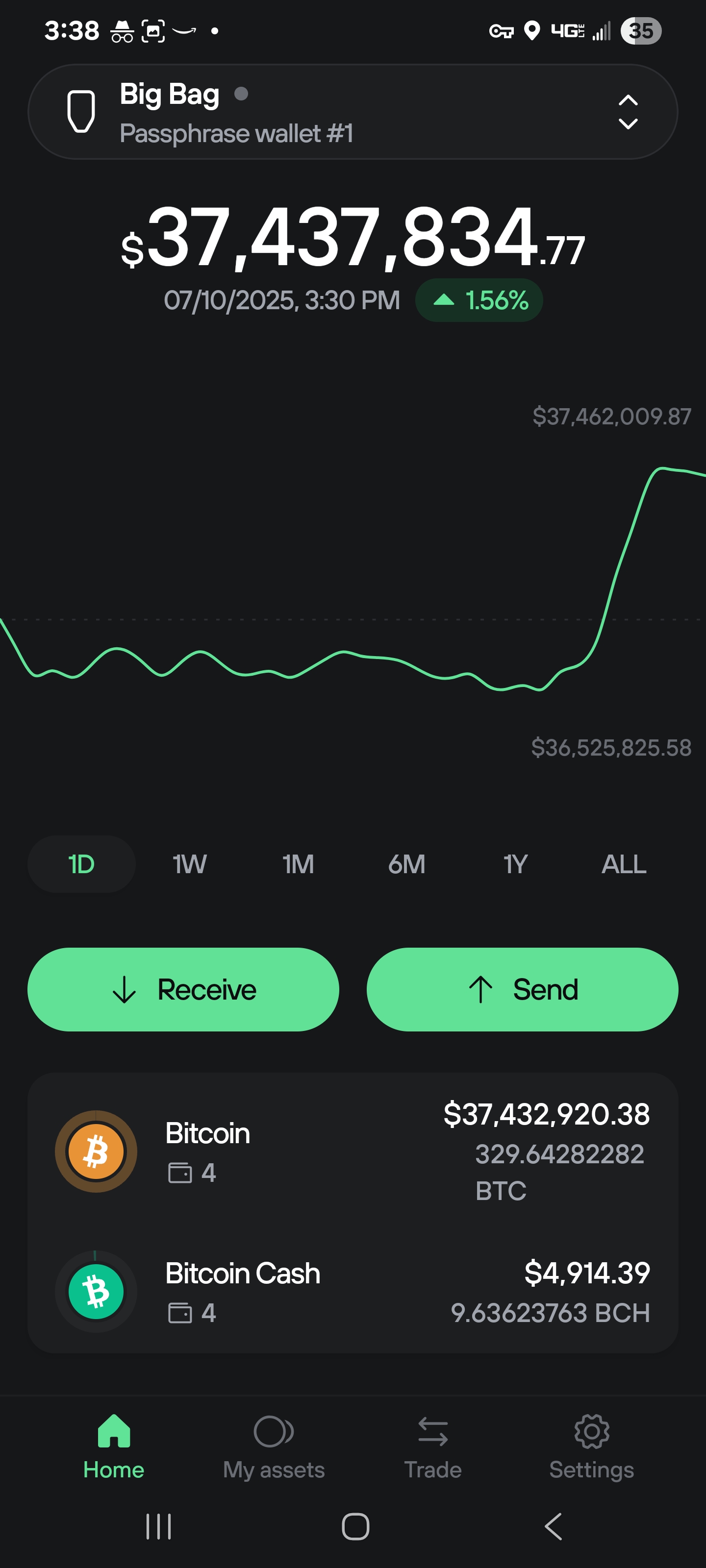Show the 1Y chart range
The width and height of the screenshot is (706, 1568).
point(515,864)
